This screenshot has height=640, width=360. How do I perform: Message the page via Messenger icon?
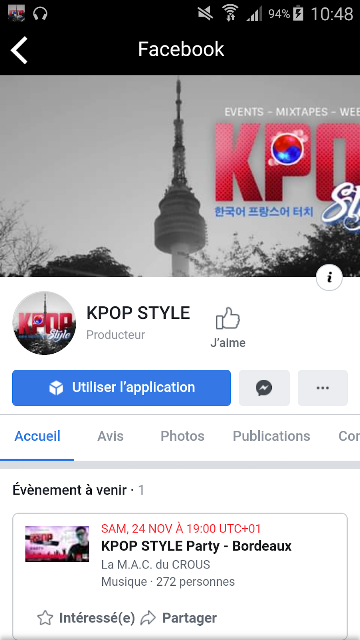coord(264,388)
